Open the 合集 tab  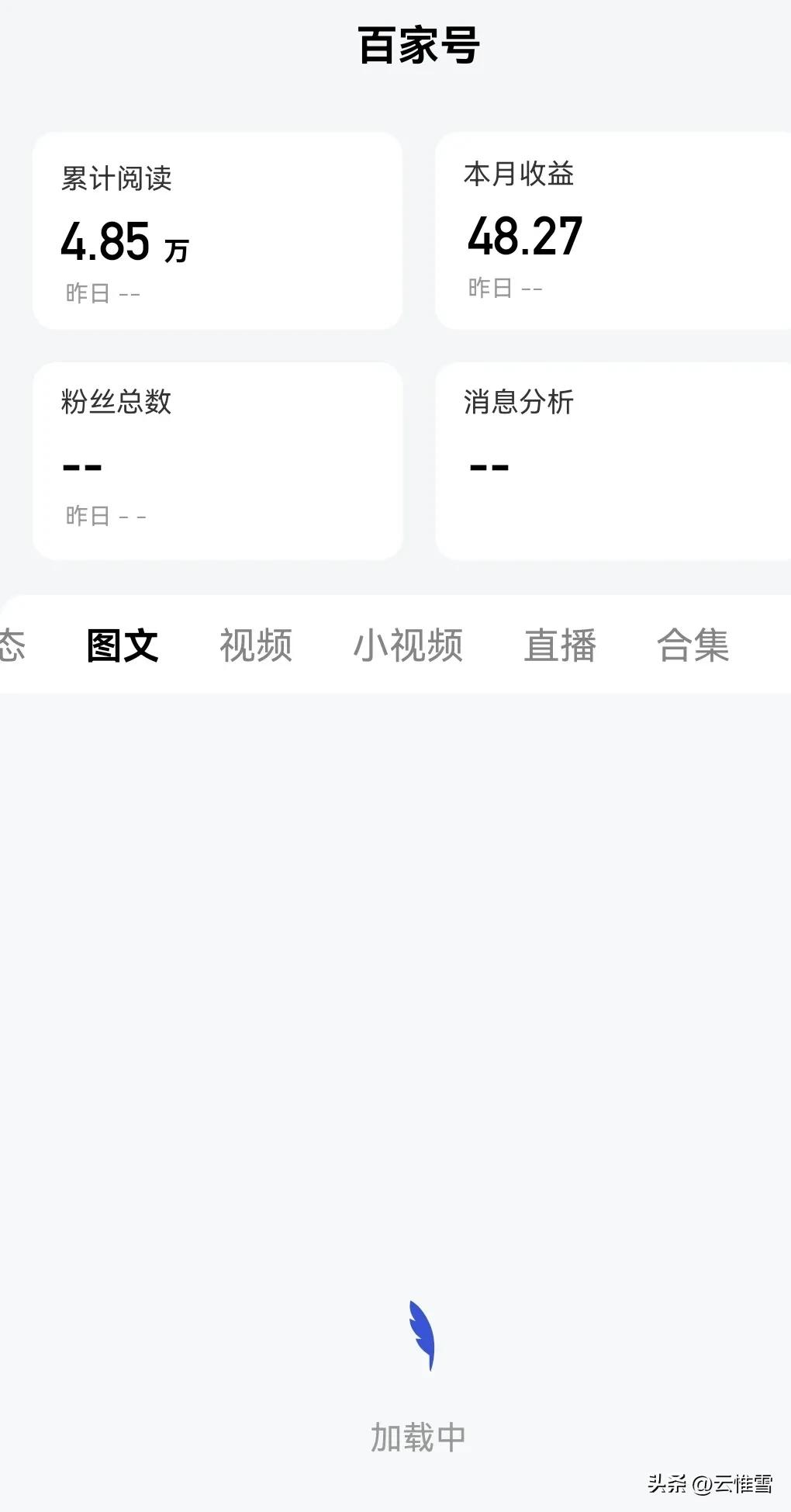[x=694, y=646]
